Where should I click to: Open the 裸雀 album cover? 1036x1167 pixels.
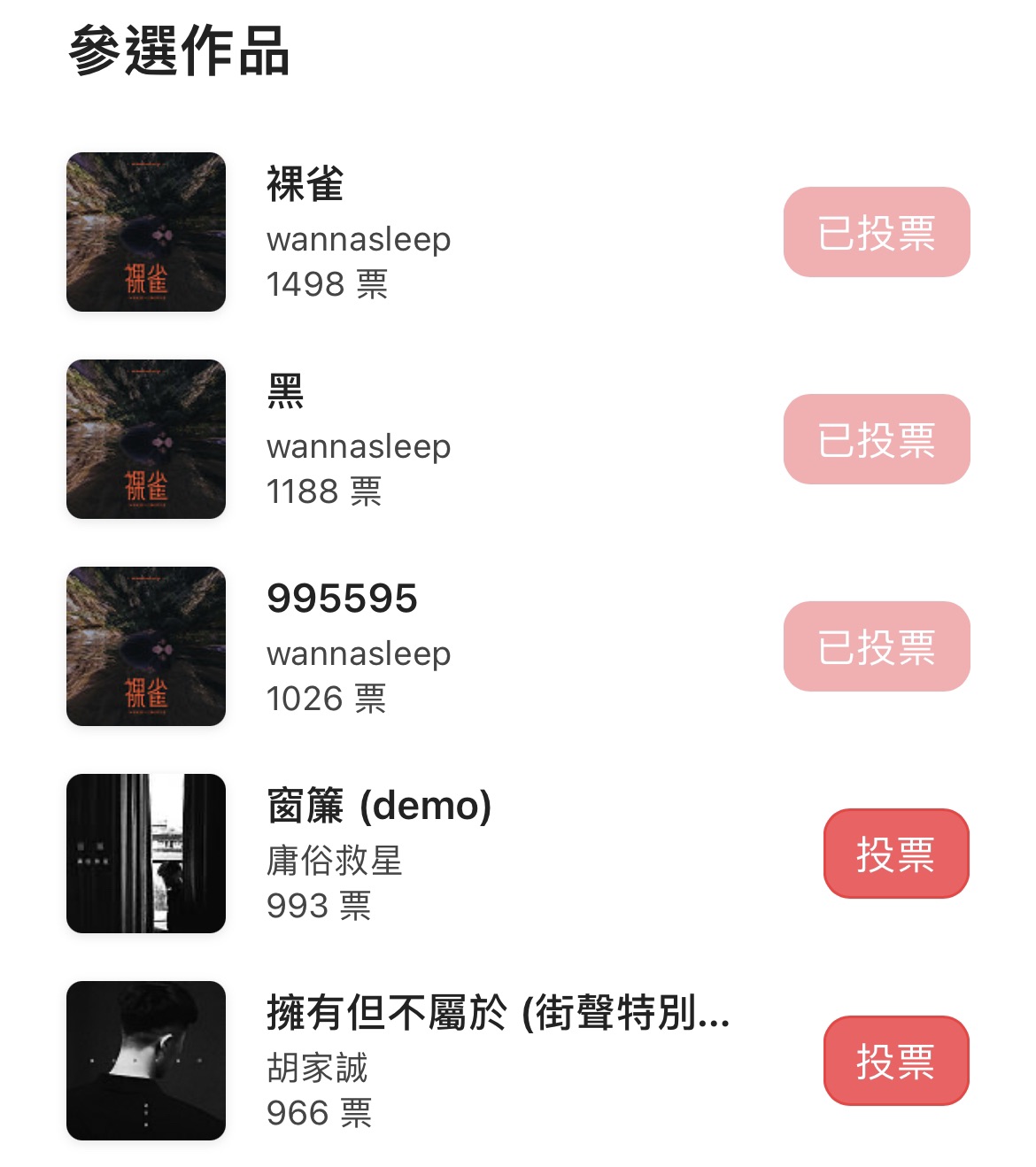pos(146,232)
